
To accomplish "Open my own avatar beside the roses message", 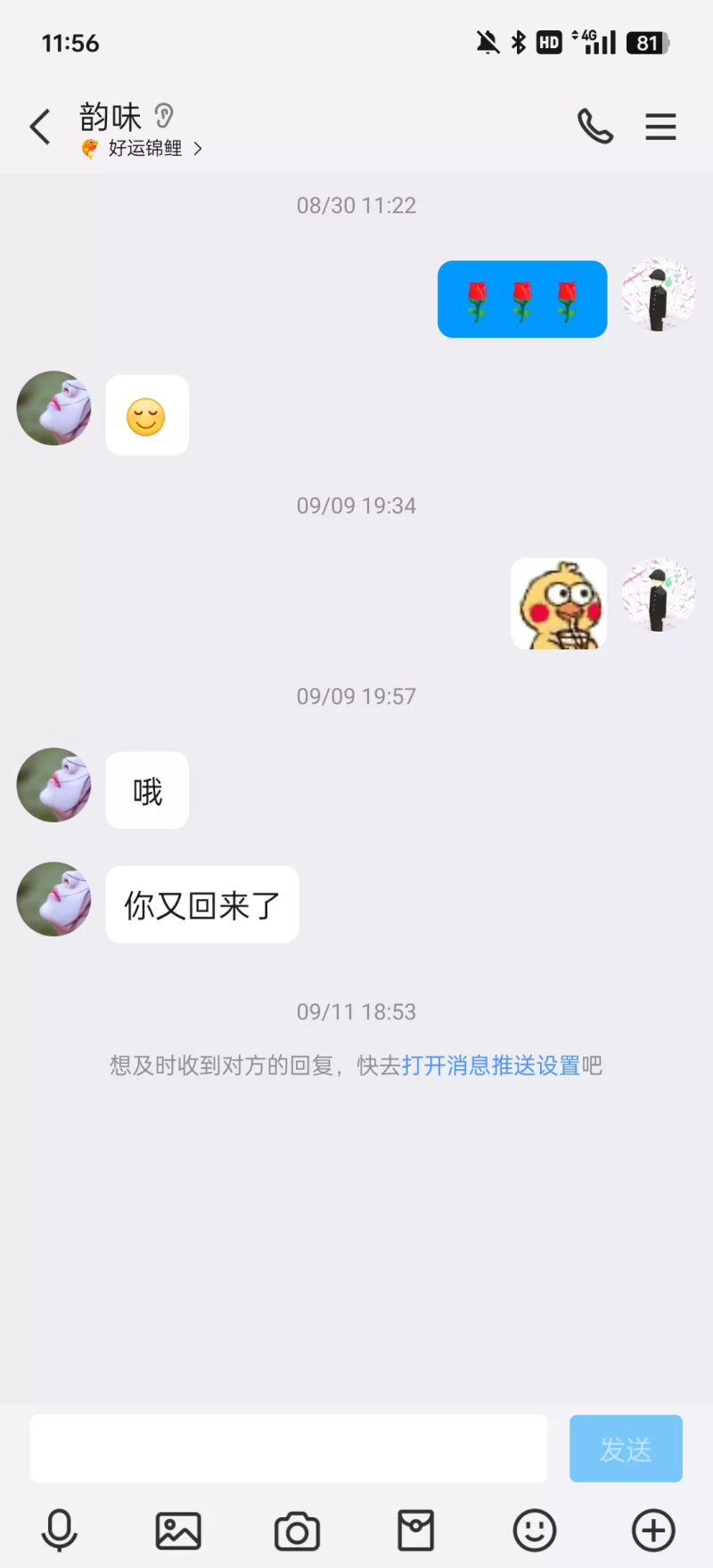I will coord(659,296).
